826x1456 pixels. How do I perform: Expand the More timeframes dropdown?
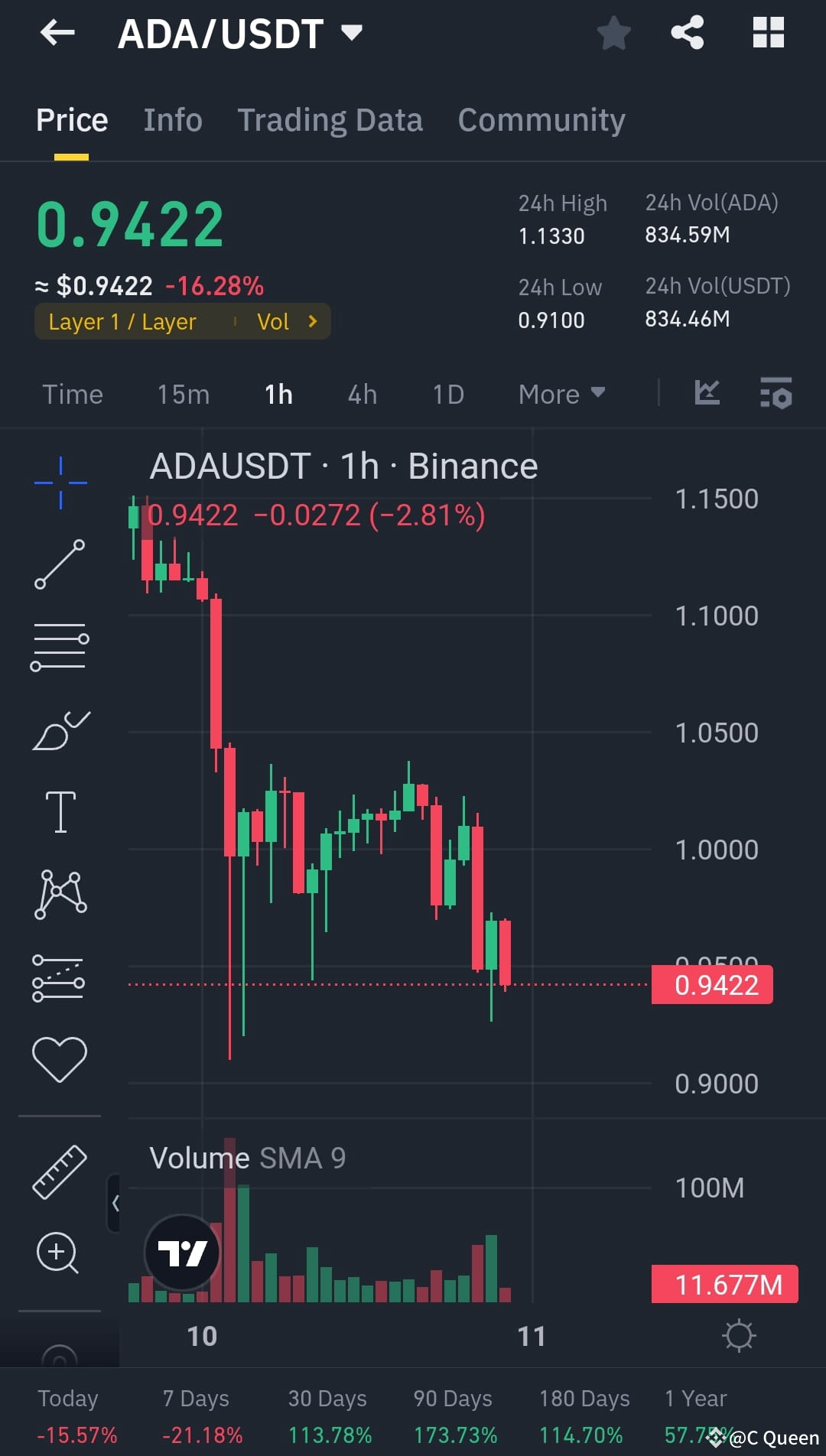point(561,393)
